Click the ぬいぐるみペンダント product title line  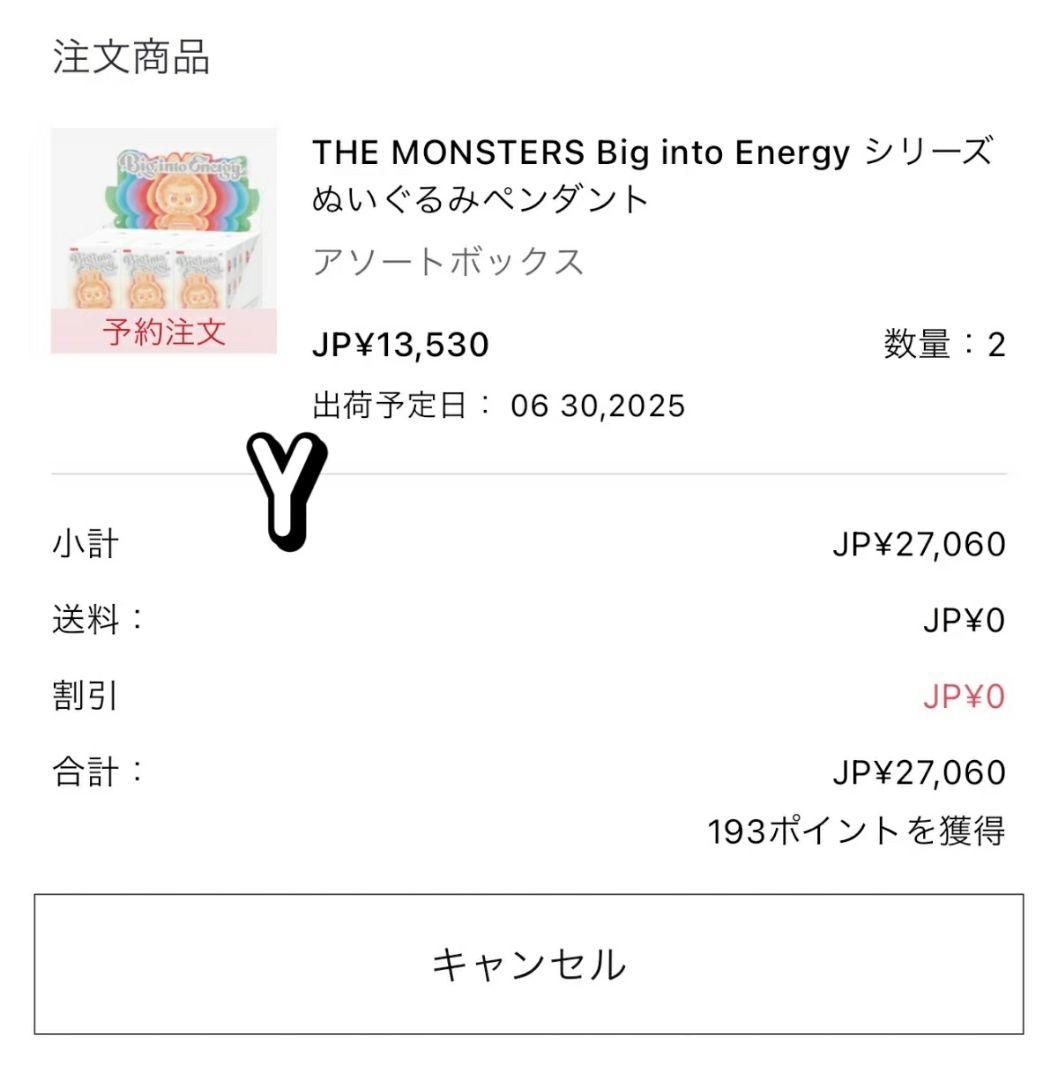click(480, 199)
